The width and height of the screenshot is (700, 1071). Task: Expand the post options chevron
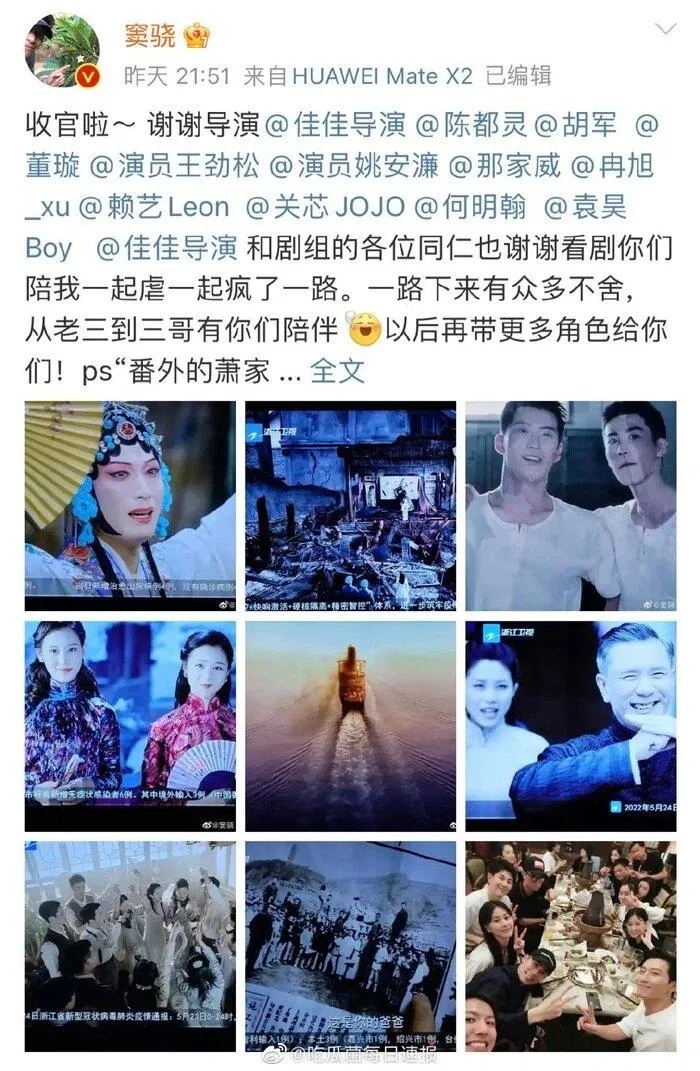pos(664,29)
